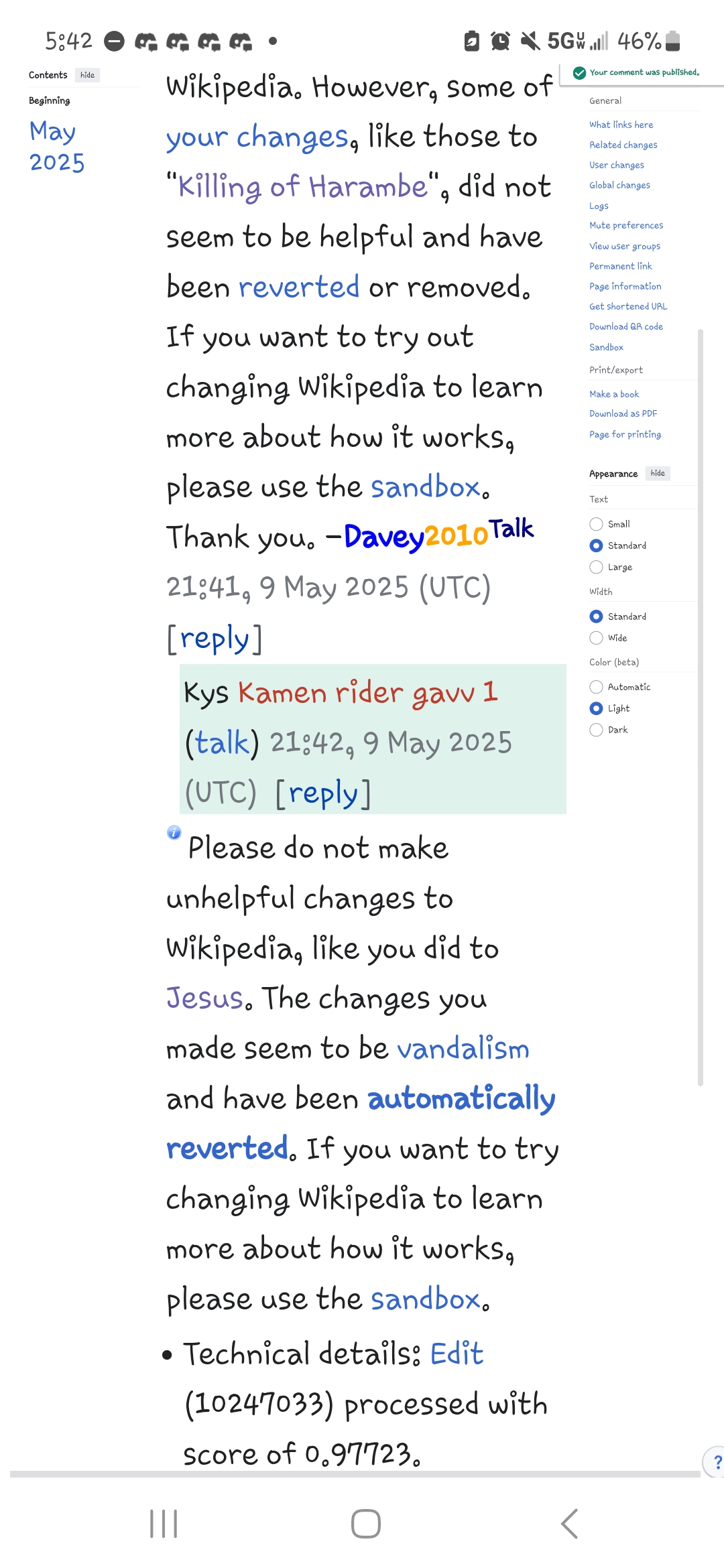Hide the Appearance panel
Image resolution: width=724 pixels, height=1568 pixels.
658,473
